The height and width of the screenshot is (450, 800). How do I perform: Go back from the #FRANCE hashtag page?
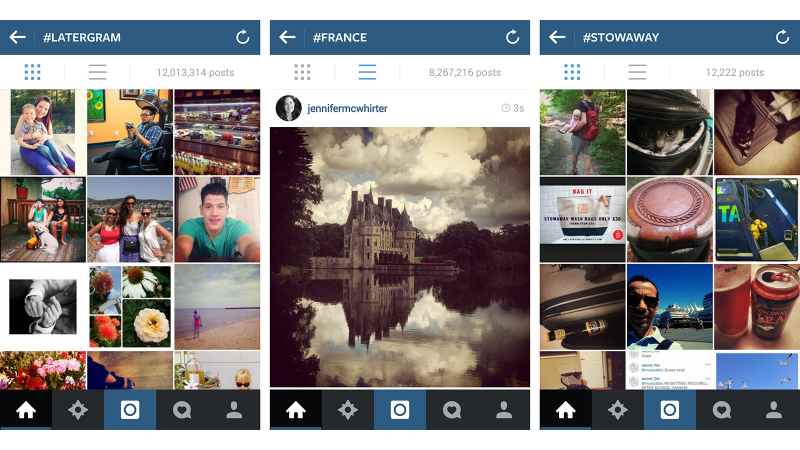(x=287, y=37)
